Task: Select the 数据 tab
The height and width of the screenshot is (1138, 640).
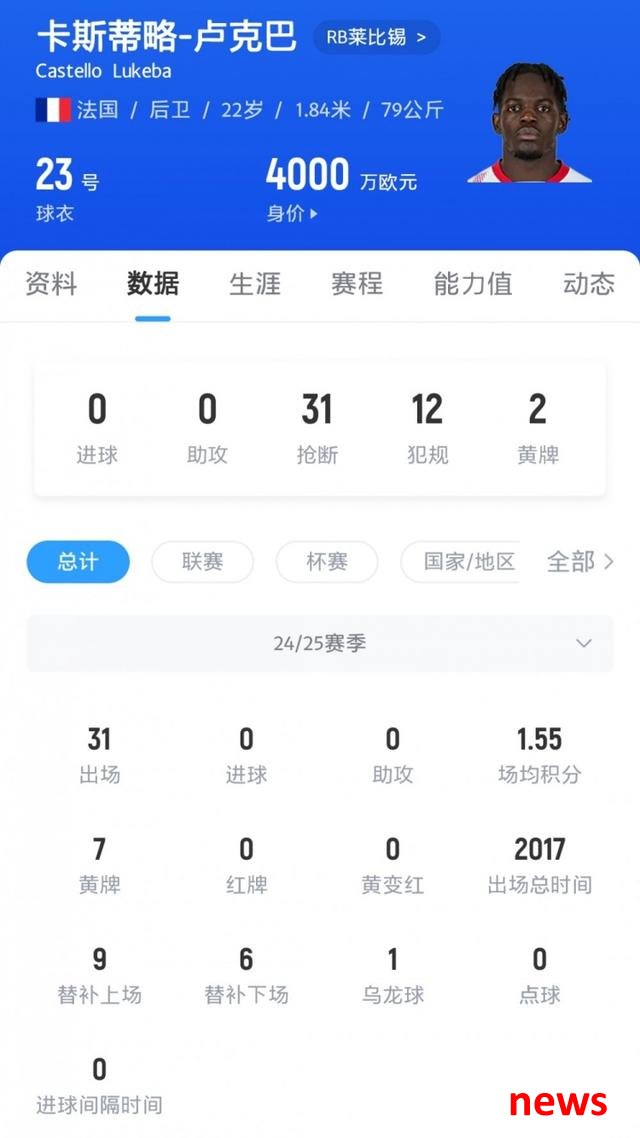Action: pos(153,284)
